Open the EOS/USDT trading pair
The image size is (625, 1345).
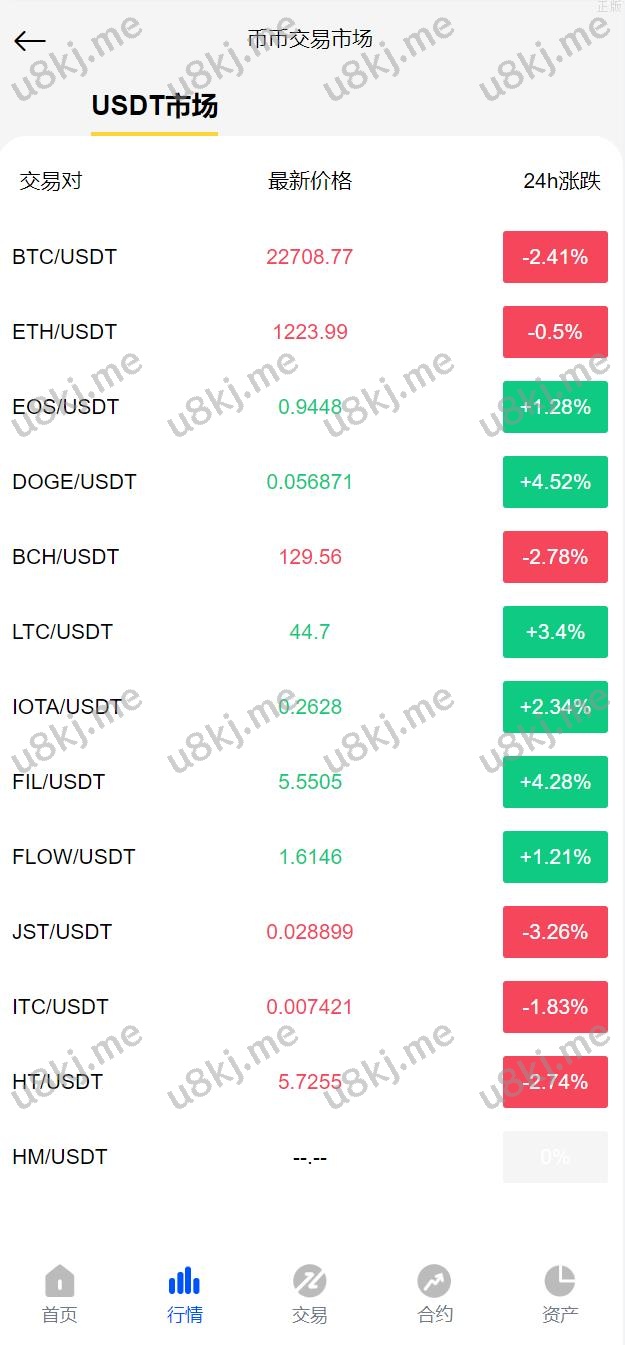[65, 407]
